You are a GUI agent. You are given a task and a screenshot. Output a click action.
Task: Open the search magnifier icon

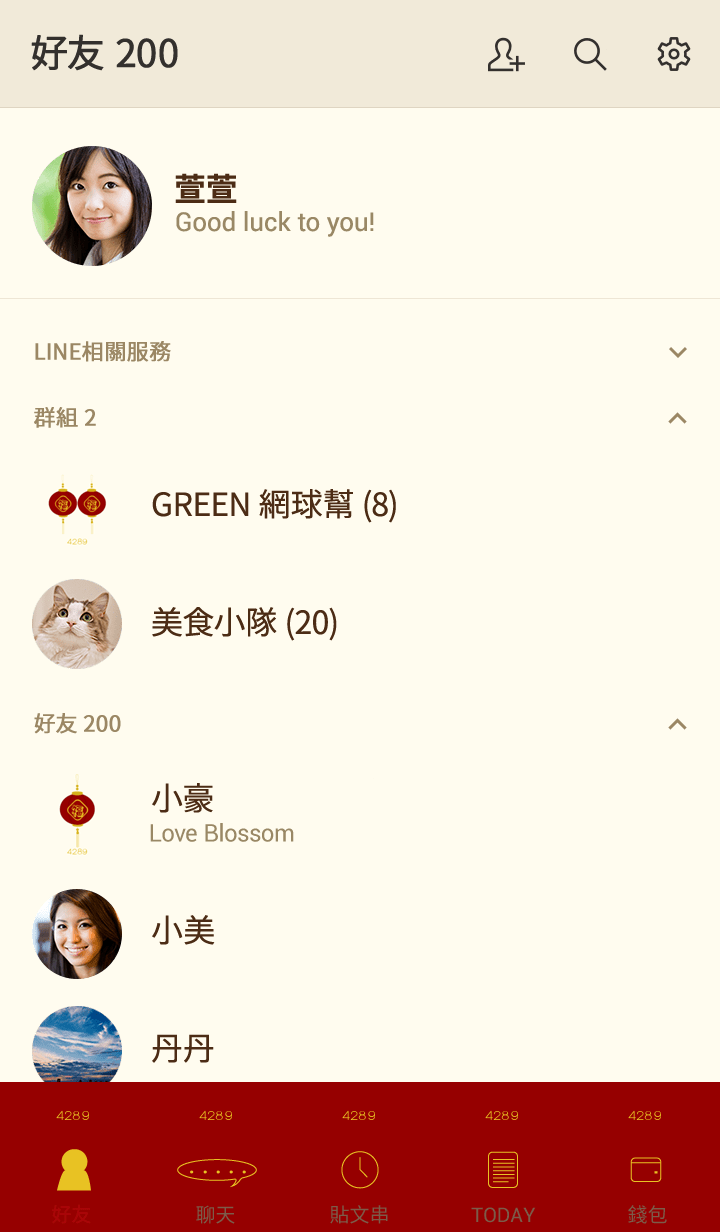coord(590,54)
